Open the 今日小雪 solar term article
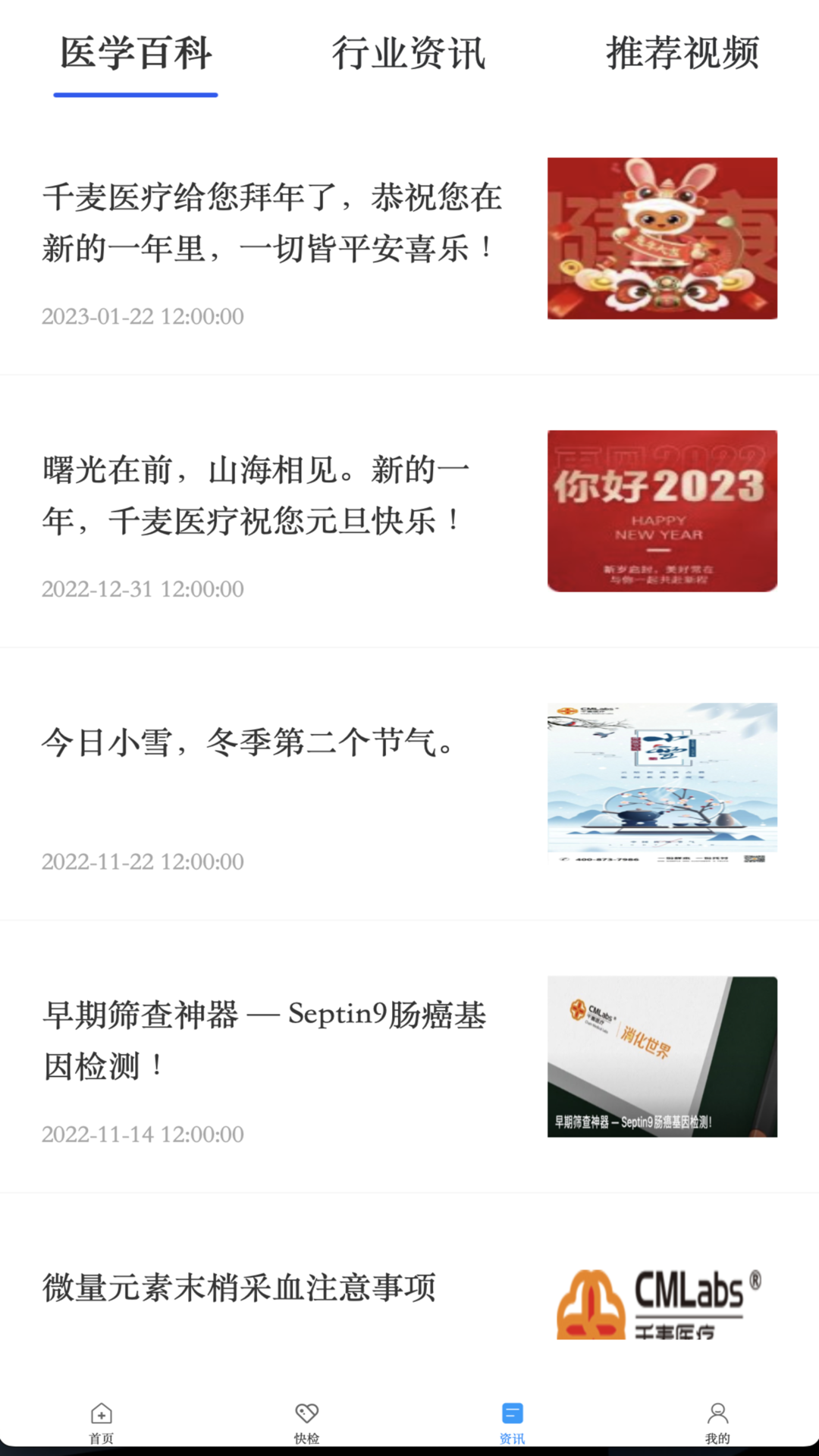 point(249,743)
